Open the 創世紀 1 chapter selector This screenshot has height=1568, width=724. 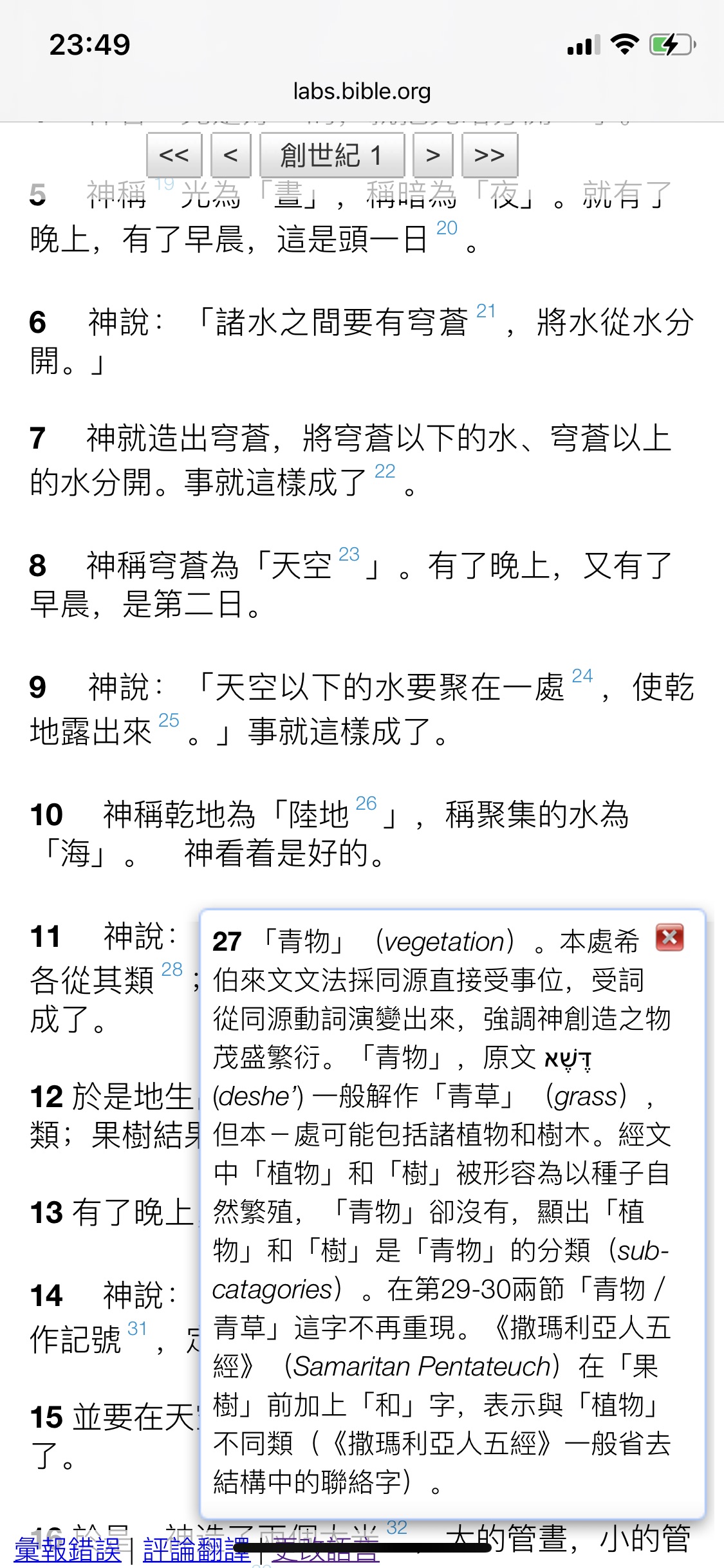click(x=331, y=155)
